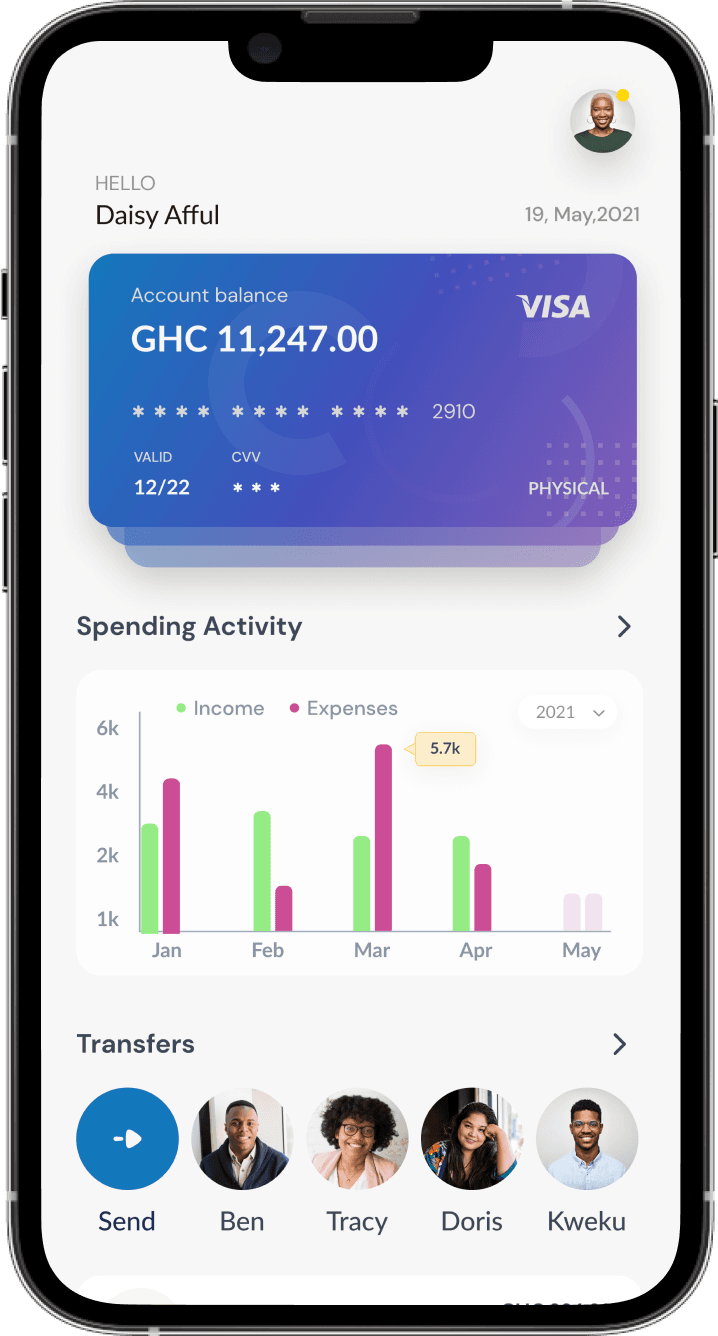Select Ben as transfer recipient
The height and width of the screenshot is (1336, 718).
click(x=242, y=1139)
